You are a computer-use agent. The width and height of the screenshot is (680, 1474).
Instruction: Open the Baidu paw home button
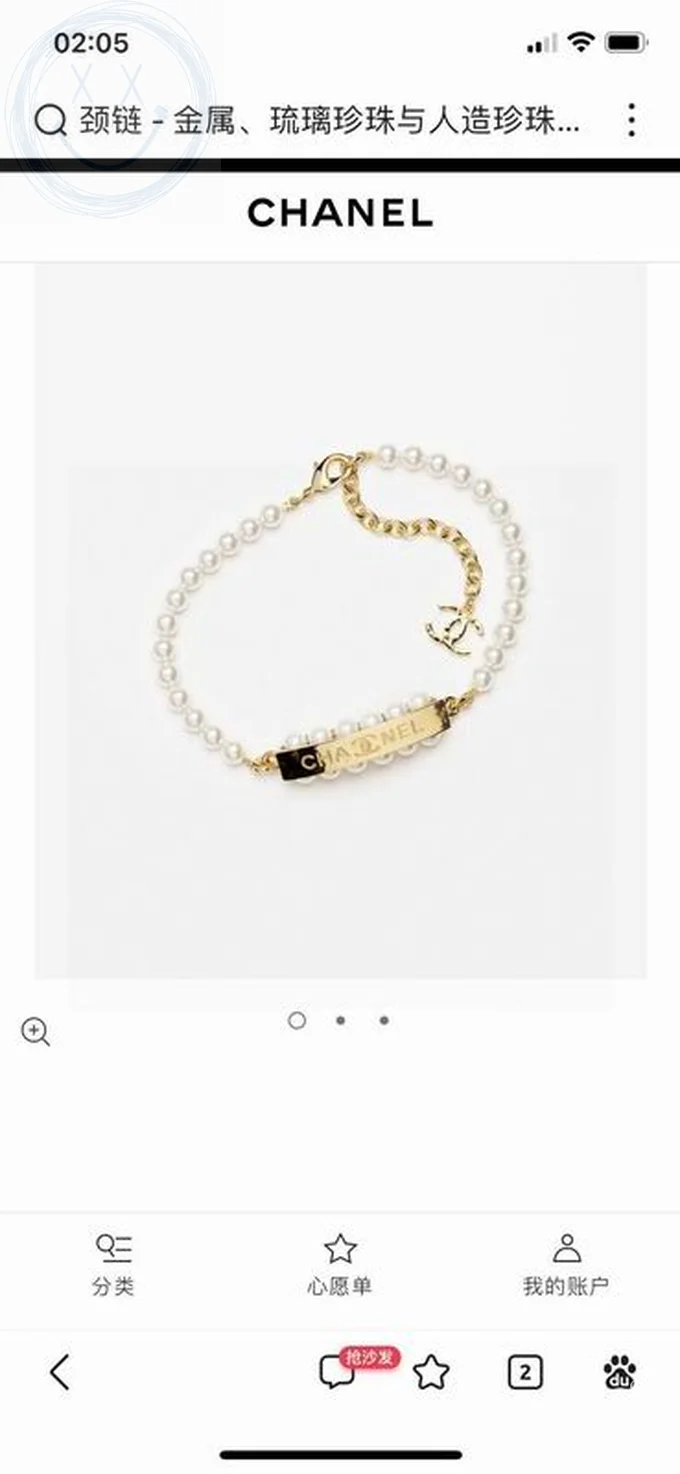[620, 1372]
